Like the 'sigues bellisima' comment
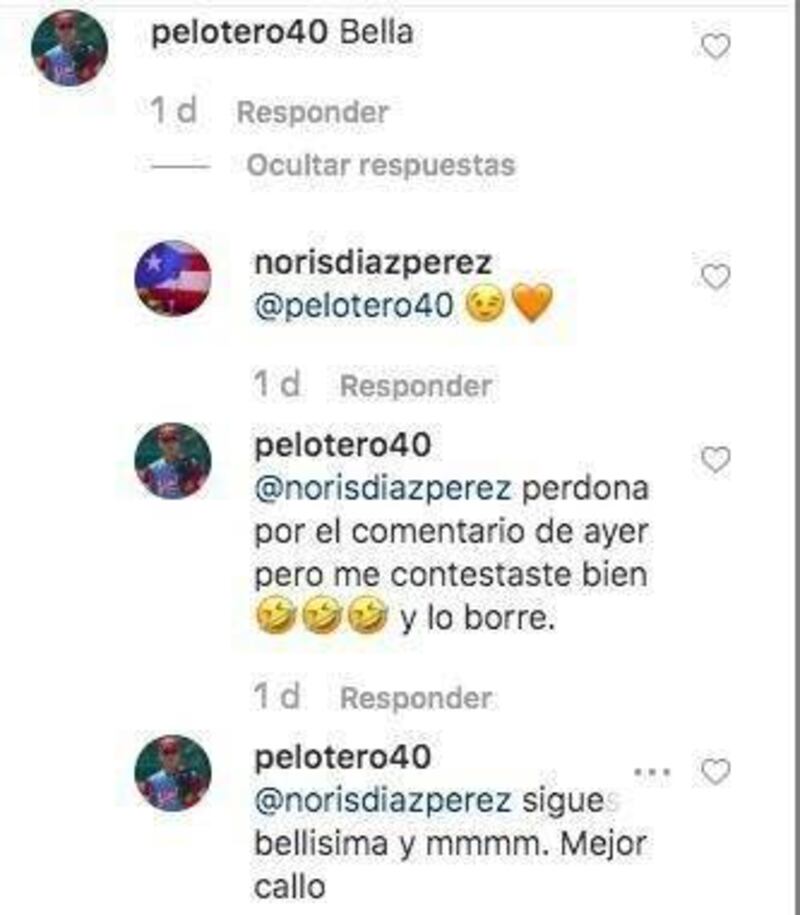 716,772
